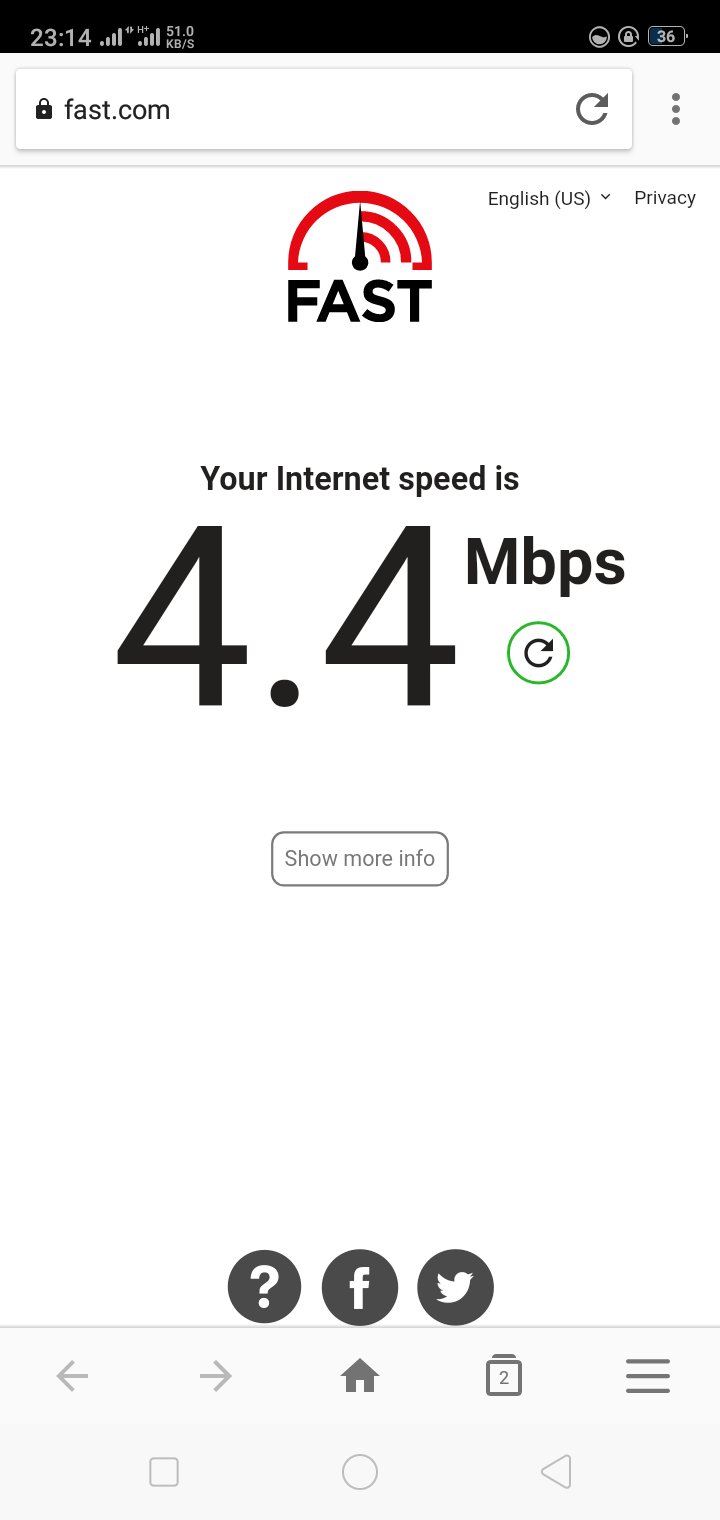The height and width of the screenshot is (1520, 720).
Task: Go back to previous page
Action: pyautogui.click(x=73, y=1377)
